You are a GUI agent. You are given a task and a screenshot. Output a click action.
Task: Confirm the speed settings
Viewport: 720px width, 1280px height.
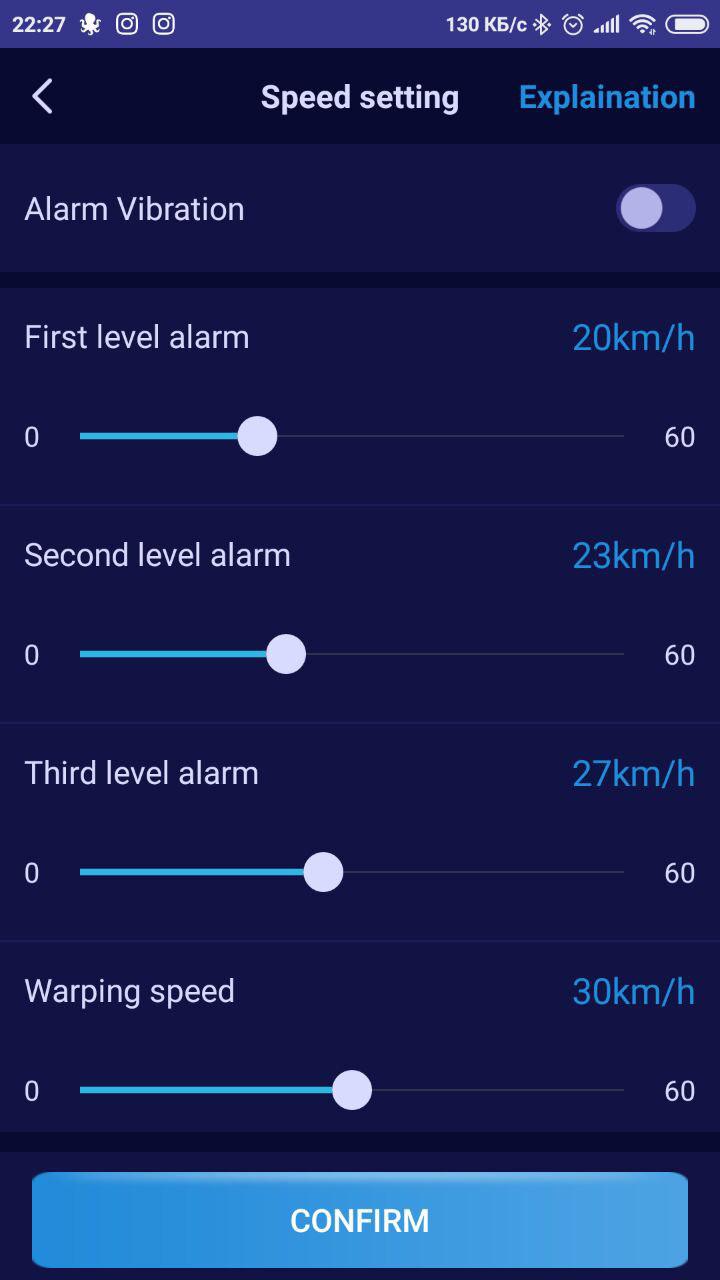[360, 1220]
